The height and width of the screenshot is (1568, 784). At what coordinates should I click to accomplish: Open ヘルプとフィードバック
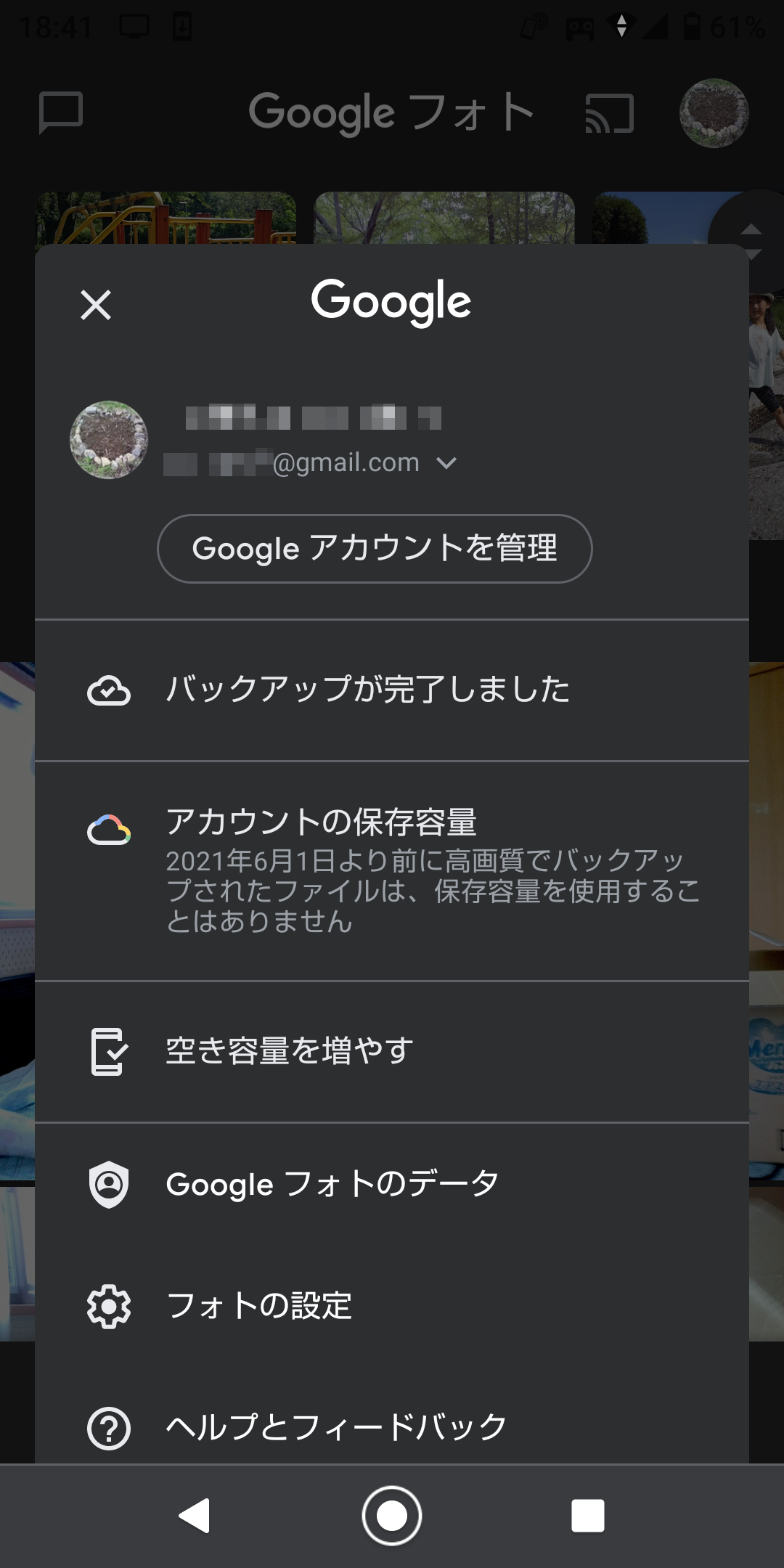click(334, 1426)
